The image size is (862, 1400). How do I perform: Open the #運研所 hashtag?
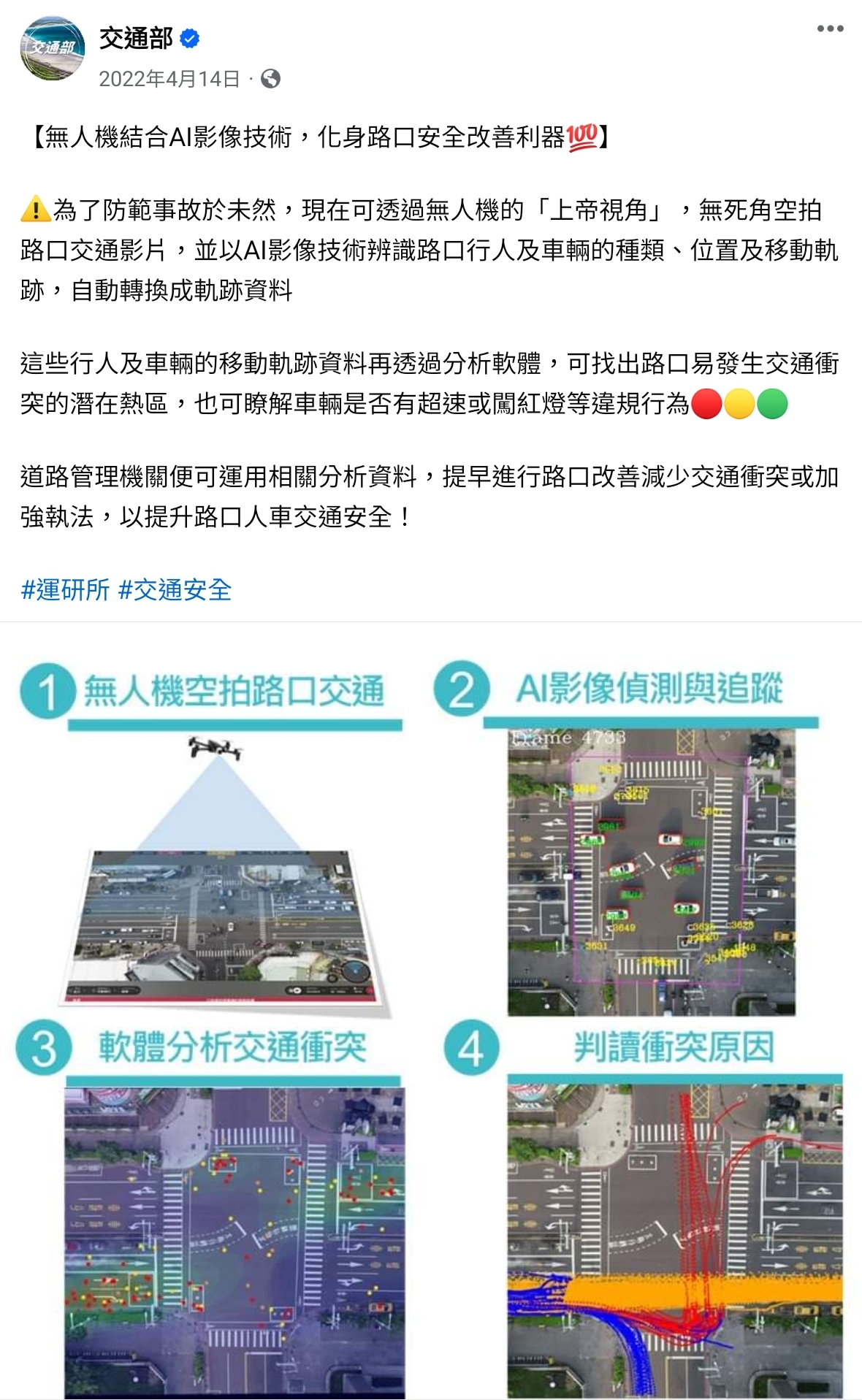pos(65,589)
